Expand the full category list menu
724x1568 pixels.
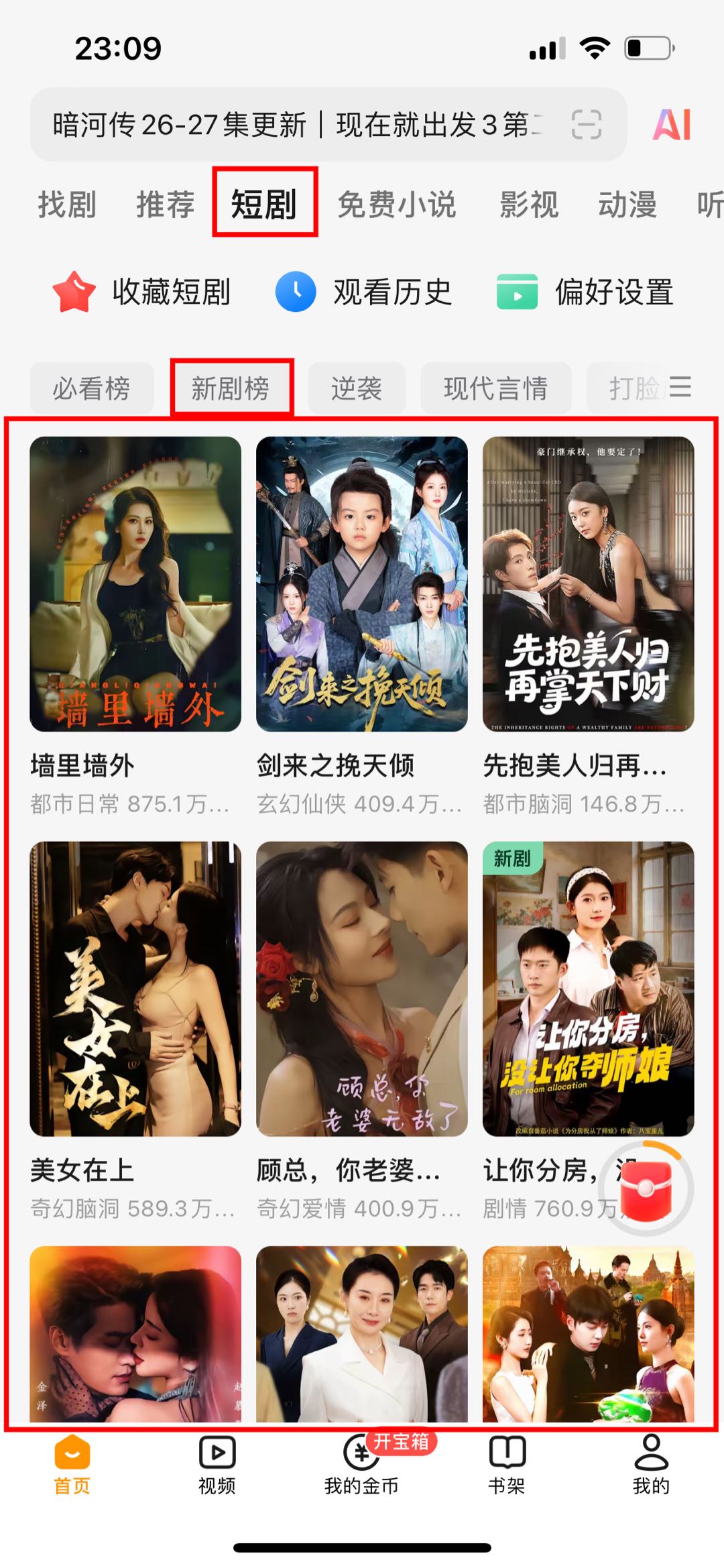(680, 388)
